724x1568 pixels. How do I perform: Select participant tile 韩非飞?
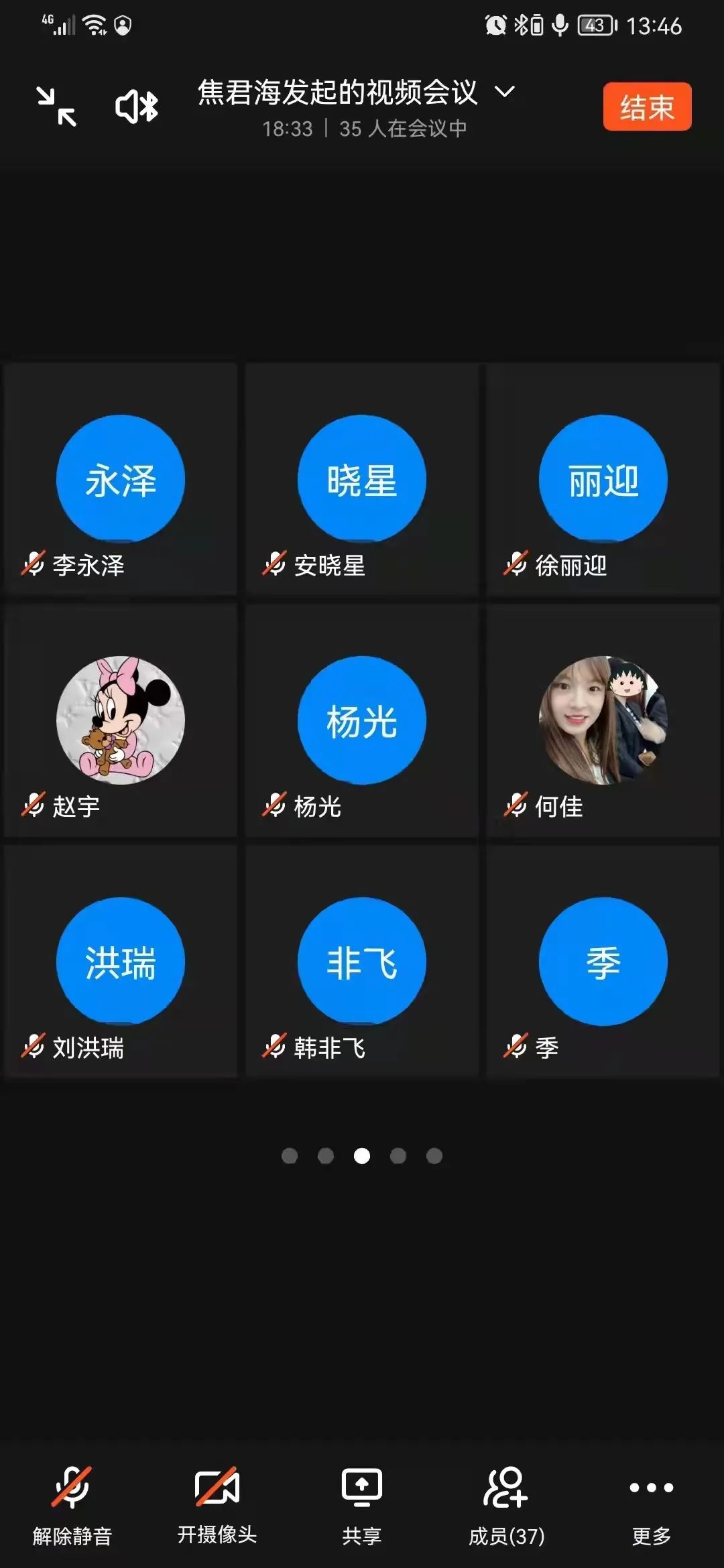coord(362,962)
